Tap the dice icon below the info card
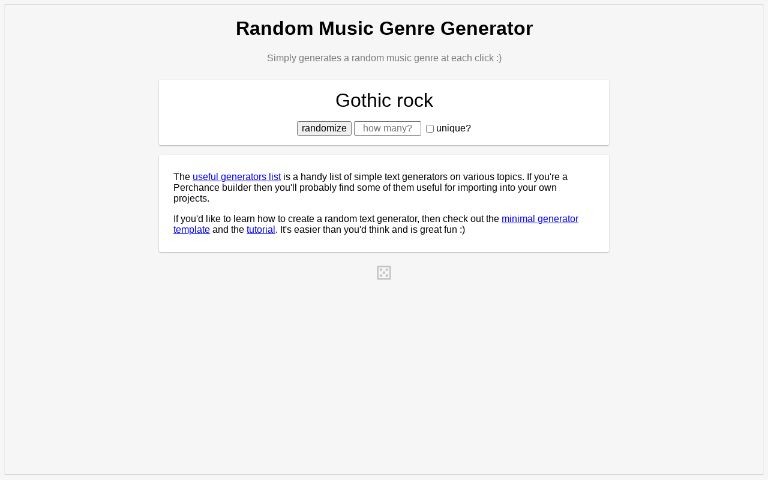Viewport: 768px width, 480px height. (x=384, y=273)
